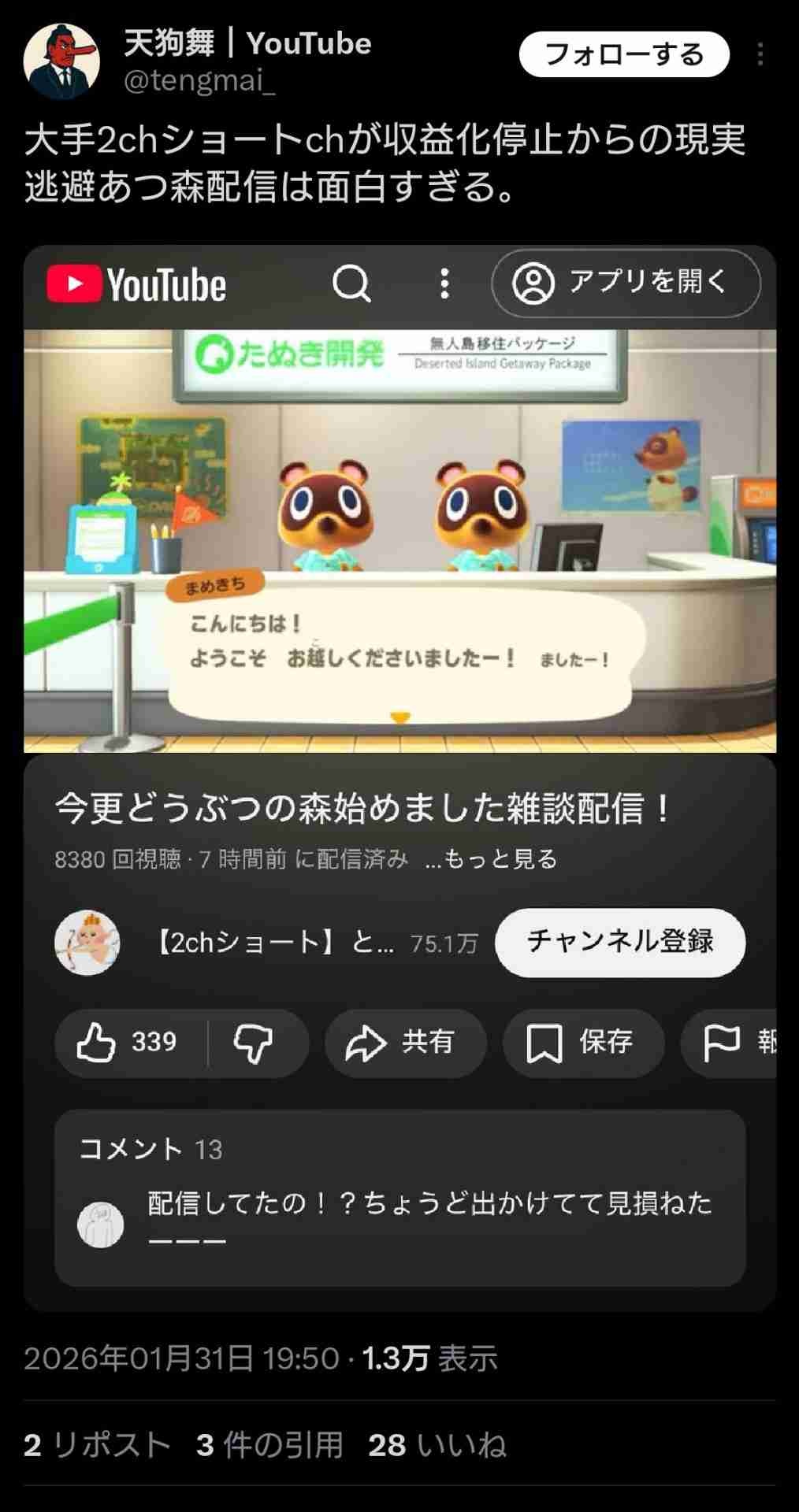Open the post's three-dot overflow menu
The image size is (799, 1512).
tap(760, 54)
